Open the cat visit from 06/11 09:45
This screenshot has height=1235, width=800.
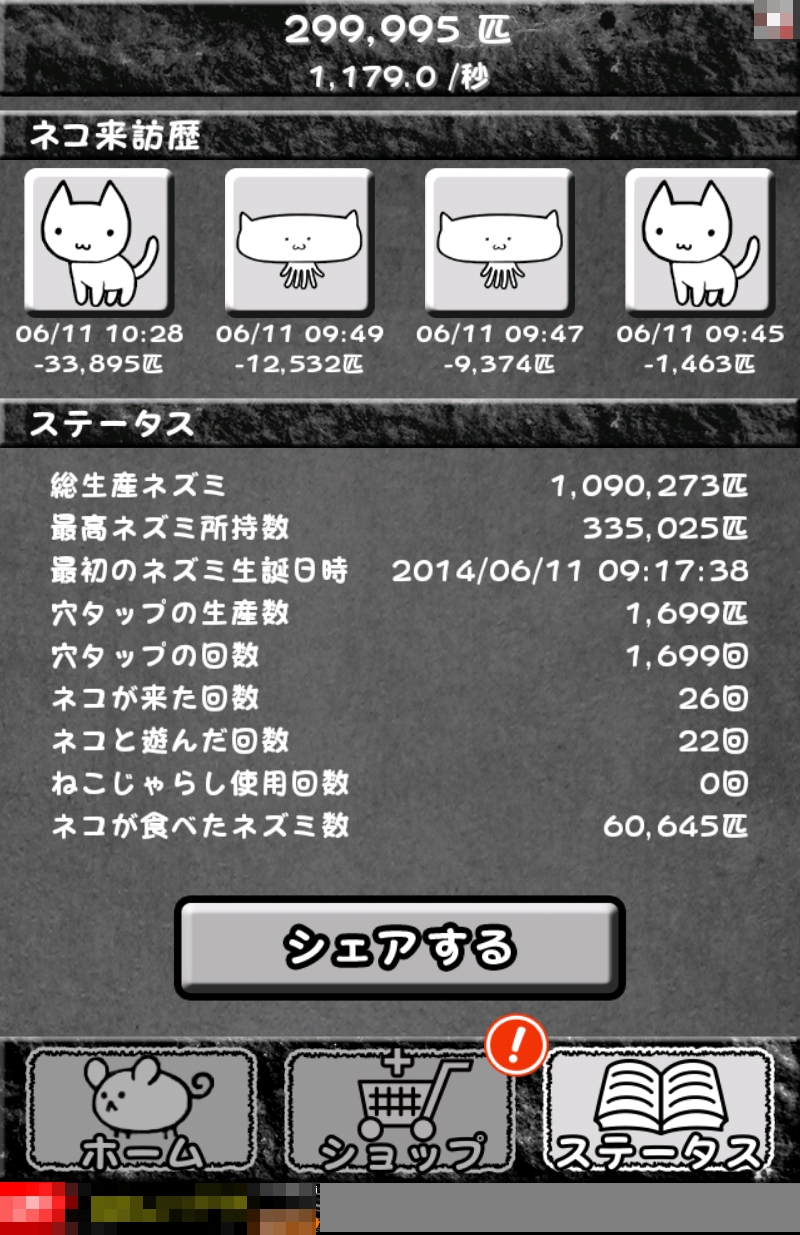(x=699, y=243)
